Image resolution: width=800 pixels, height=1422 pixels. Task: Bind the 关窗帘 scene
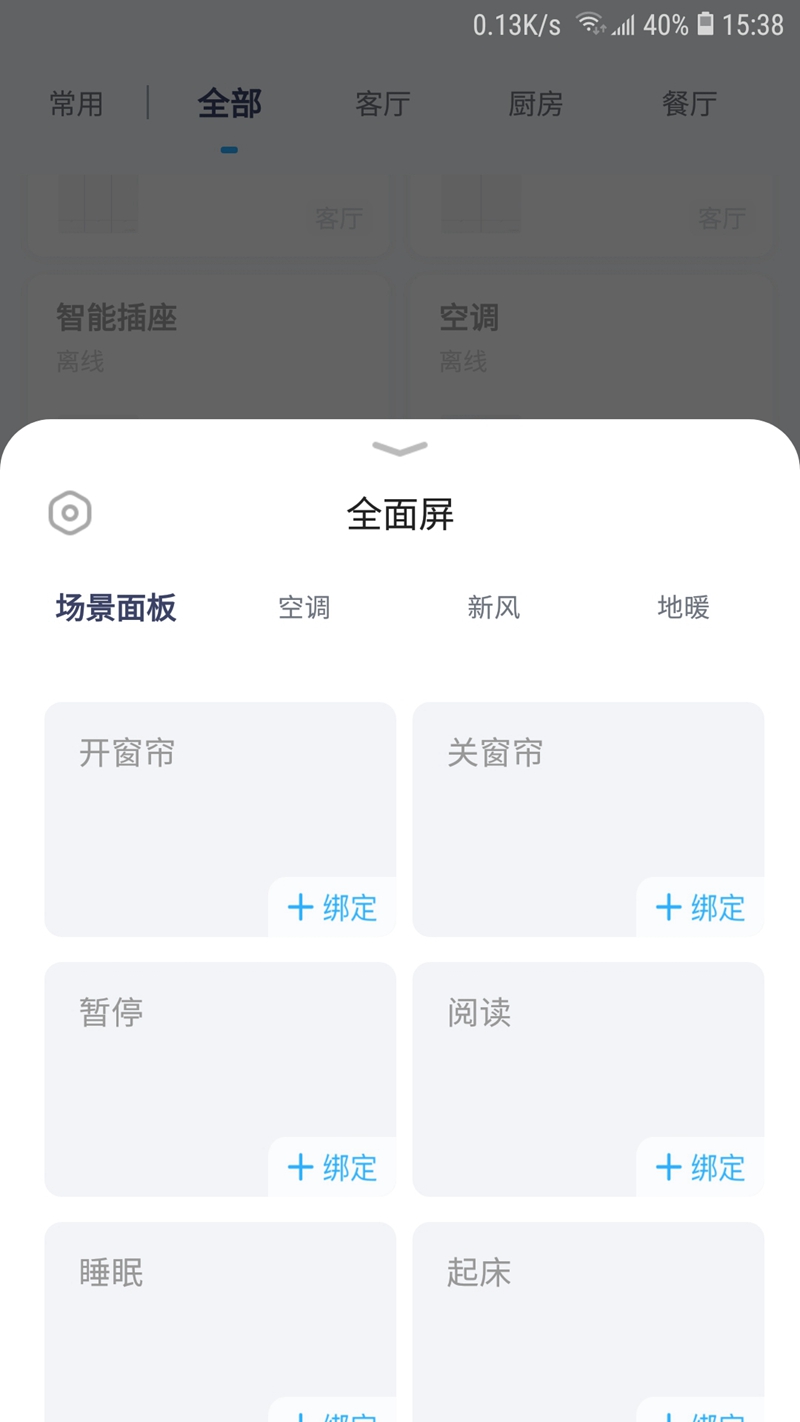[x=700, y=907]
